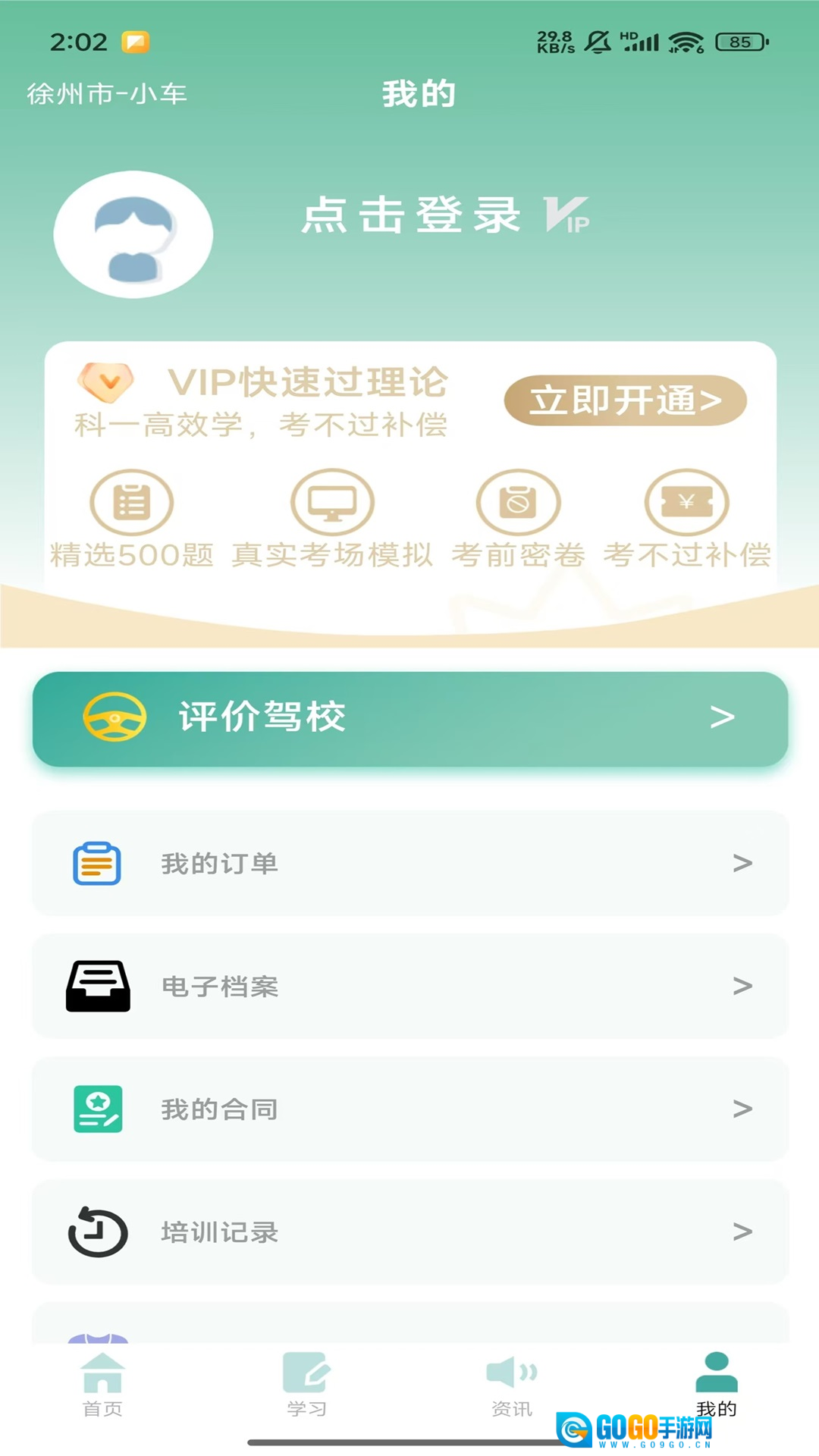Open 我的订单 row

(x=409, y=863)
